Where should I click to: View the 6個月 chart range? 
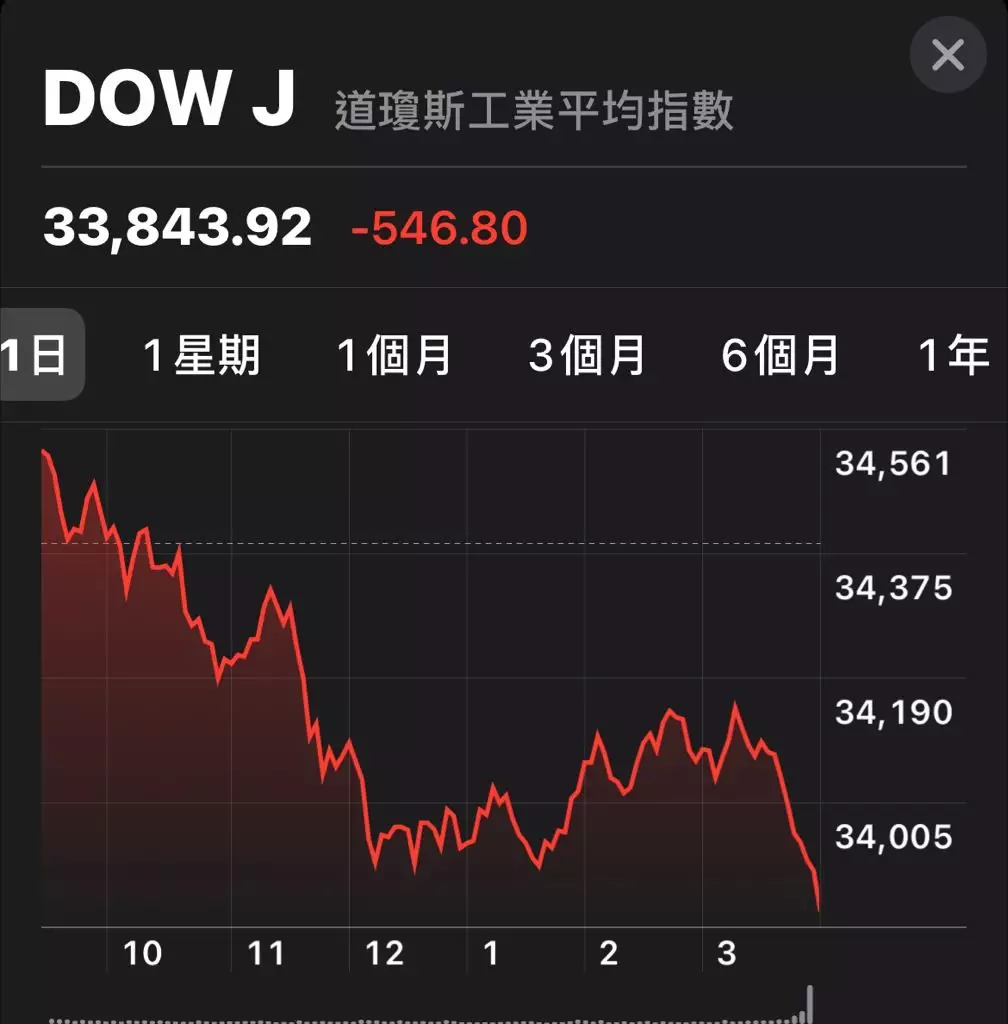point(780,355)
